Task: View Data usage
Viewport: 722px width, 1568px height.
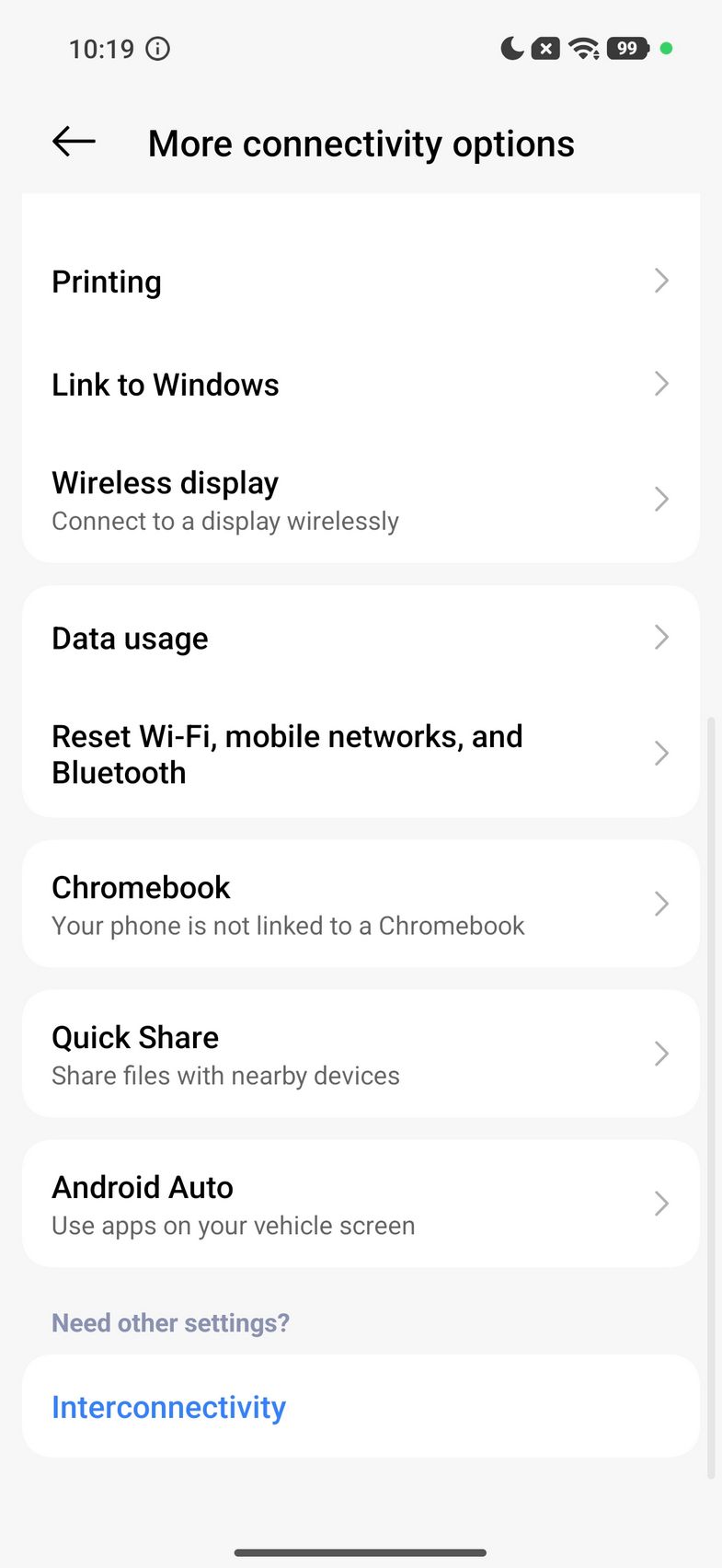Action: point(359,638)
